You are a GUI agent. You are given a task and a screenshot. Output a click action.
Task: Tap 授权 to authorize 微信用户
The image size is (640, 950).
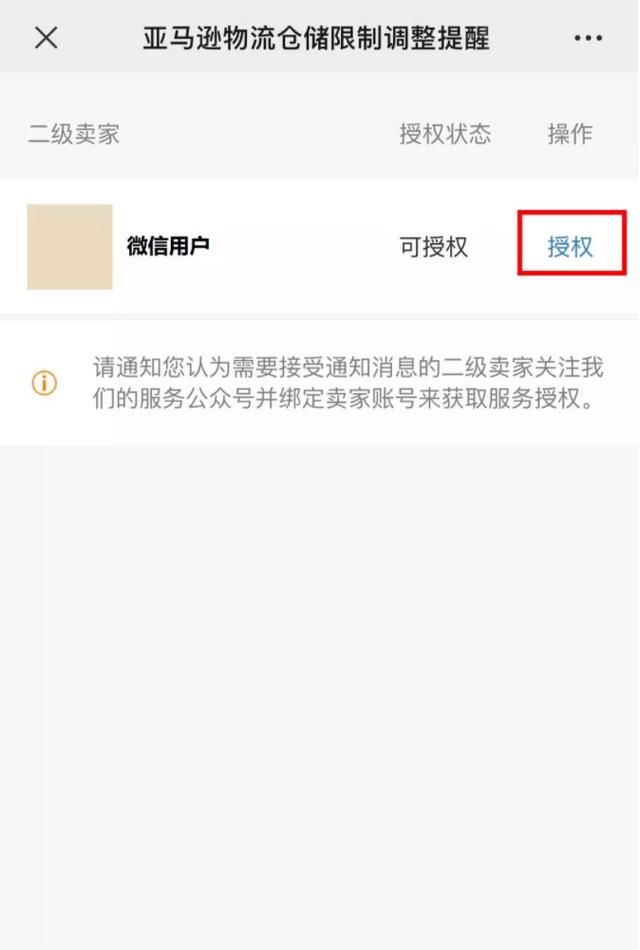point(570,246)
